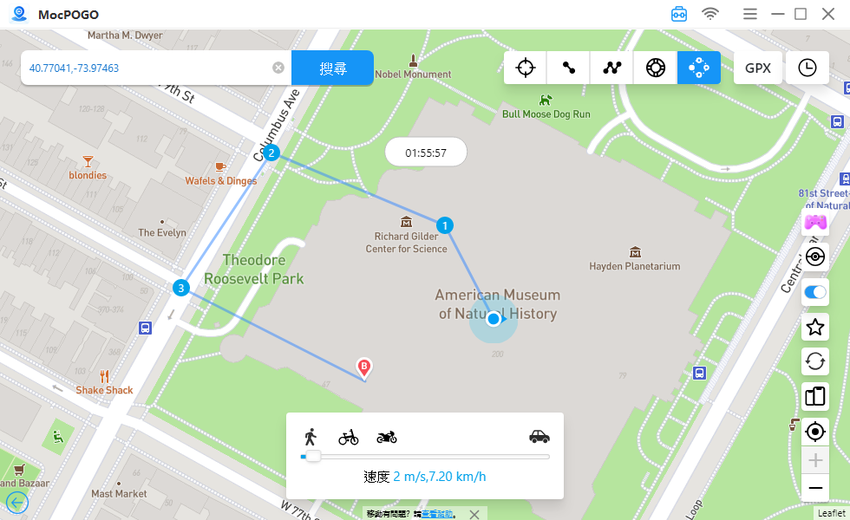The height and width of the screenshot is (520, 850).
Task: Open history clock icon
Action: tap(807, 68)
